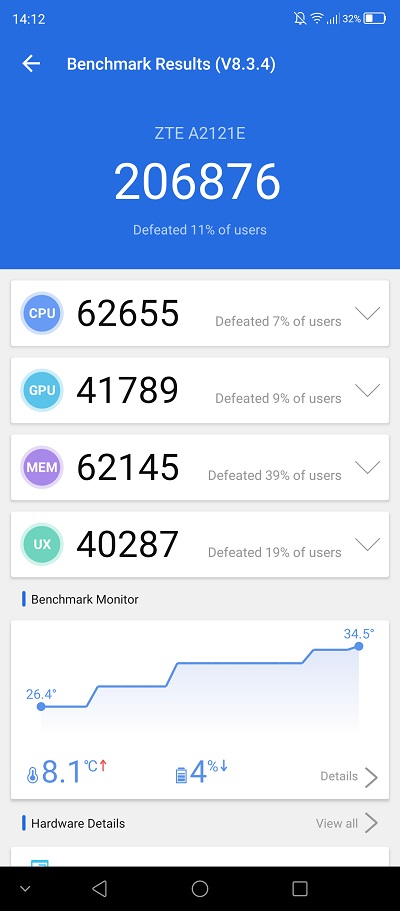Tap the system back triangle

(99, 888)
